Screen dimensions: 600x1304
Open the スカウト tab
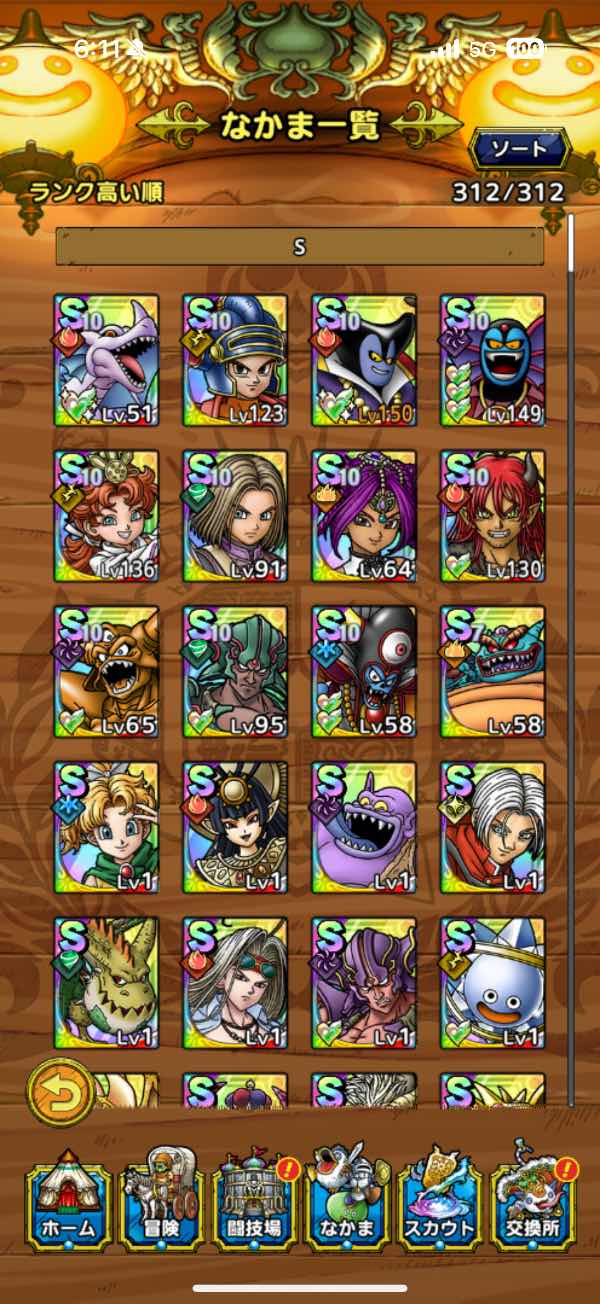440,1199
